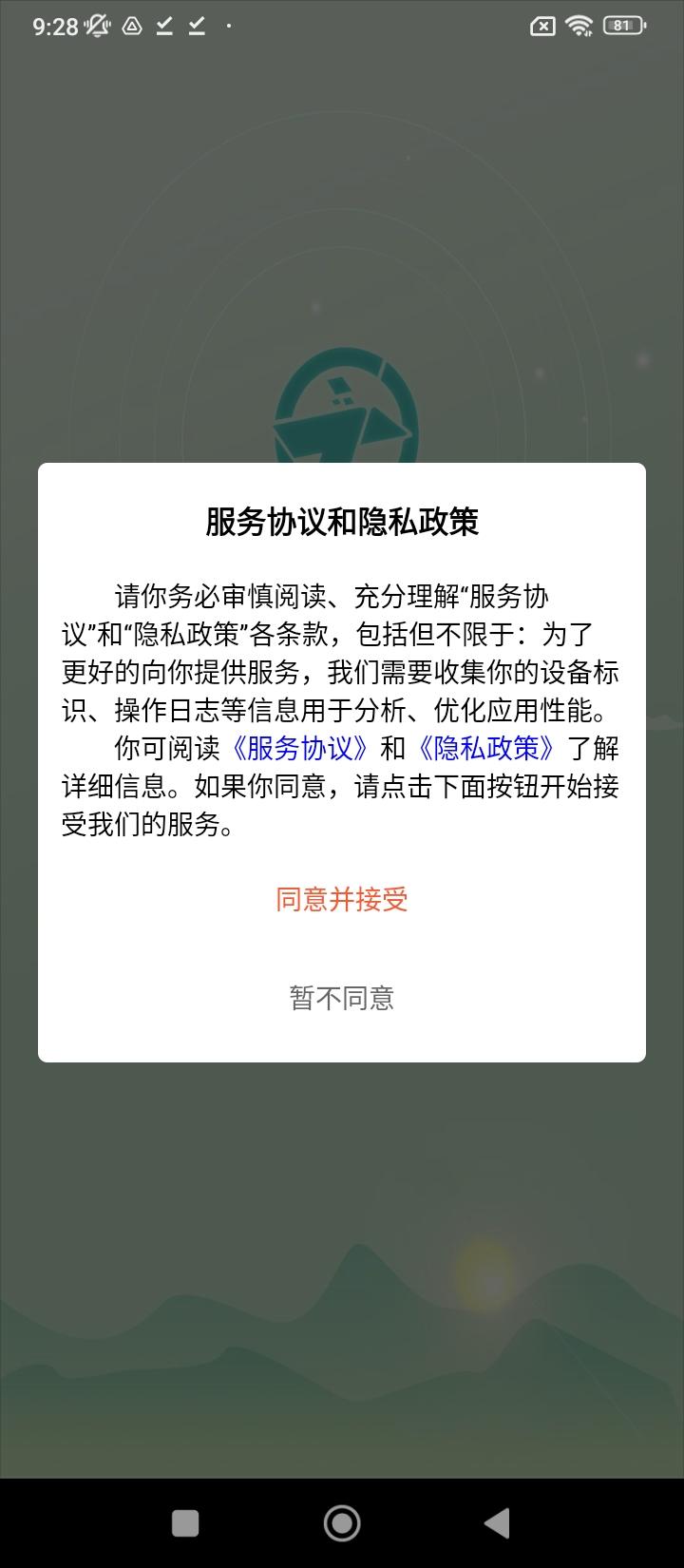Tap the Wi-Fi signal icon

tap(580, 26)
